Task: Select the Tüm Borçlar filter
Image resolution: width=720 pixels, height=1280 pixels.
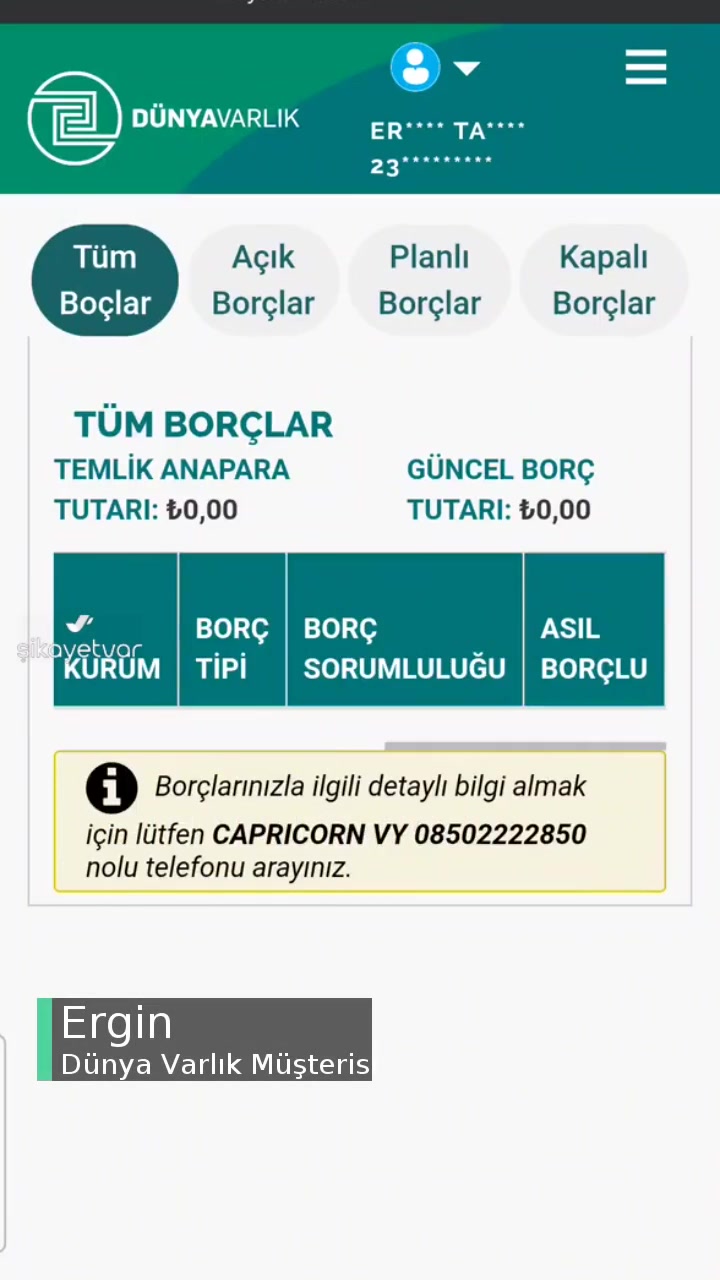Action: (x=104, y=280)
